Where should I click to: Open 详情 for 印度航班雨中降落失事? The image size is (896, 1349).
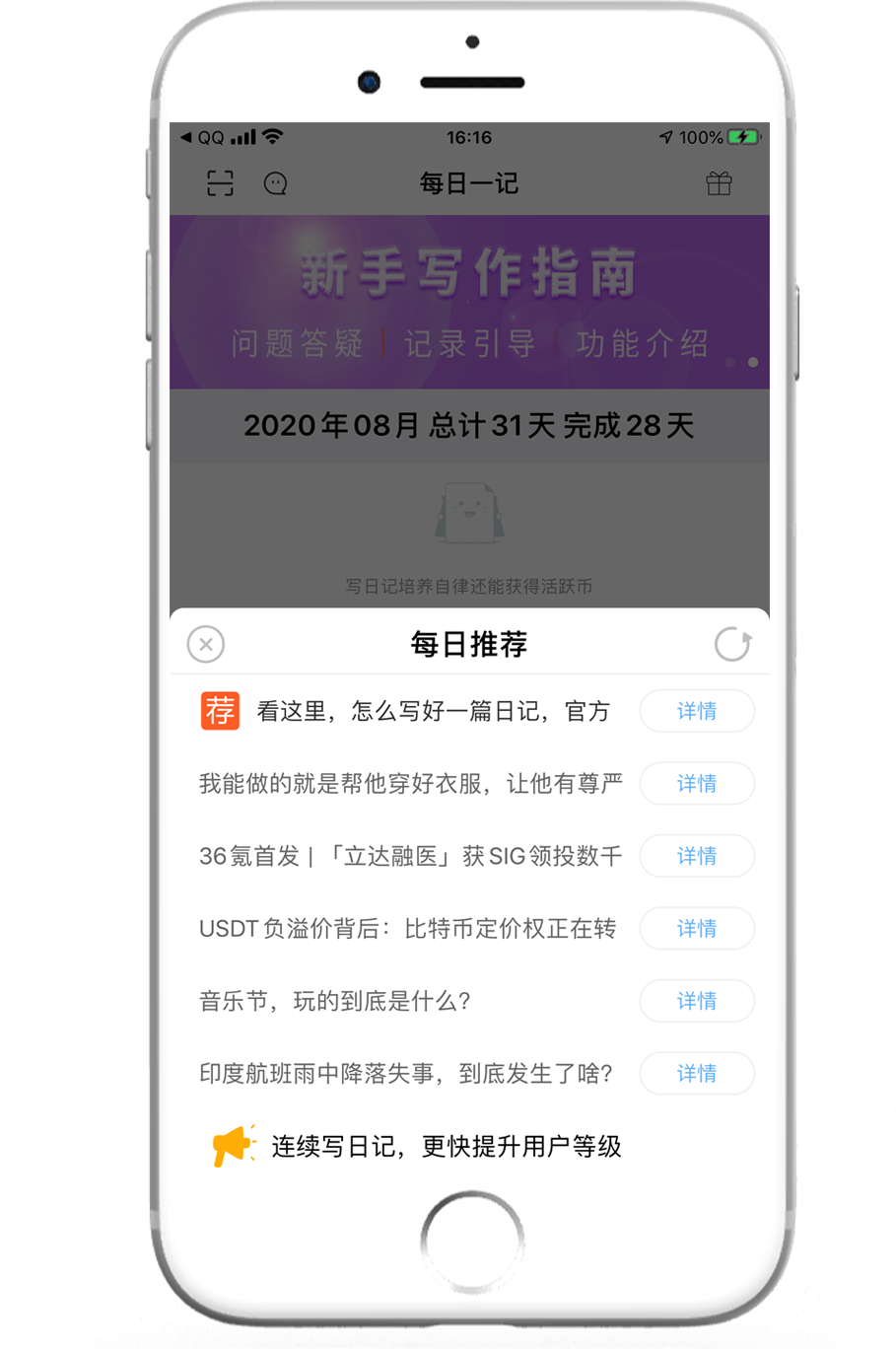tap(697, 1074)
